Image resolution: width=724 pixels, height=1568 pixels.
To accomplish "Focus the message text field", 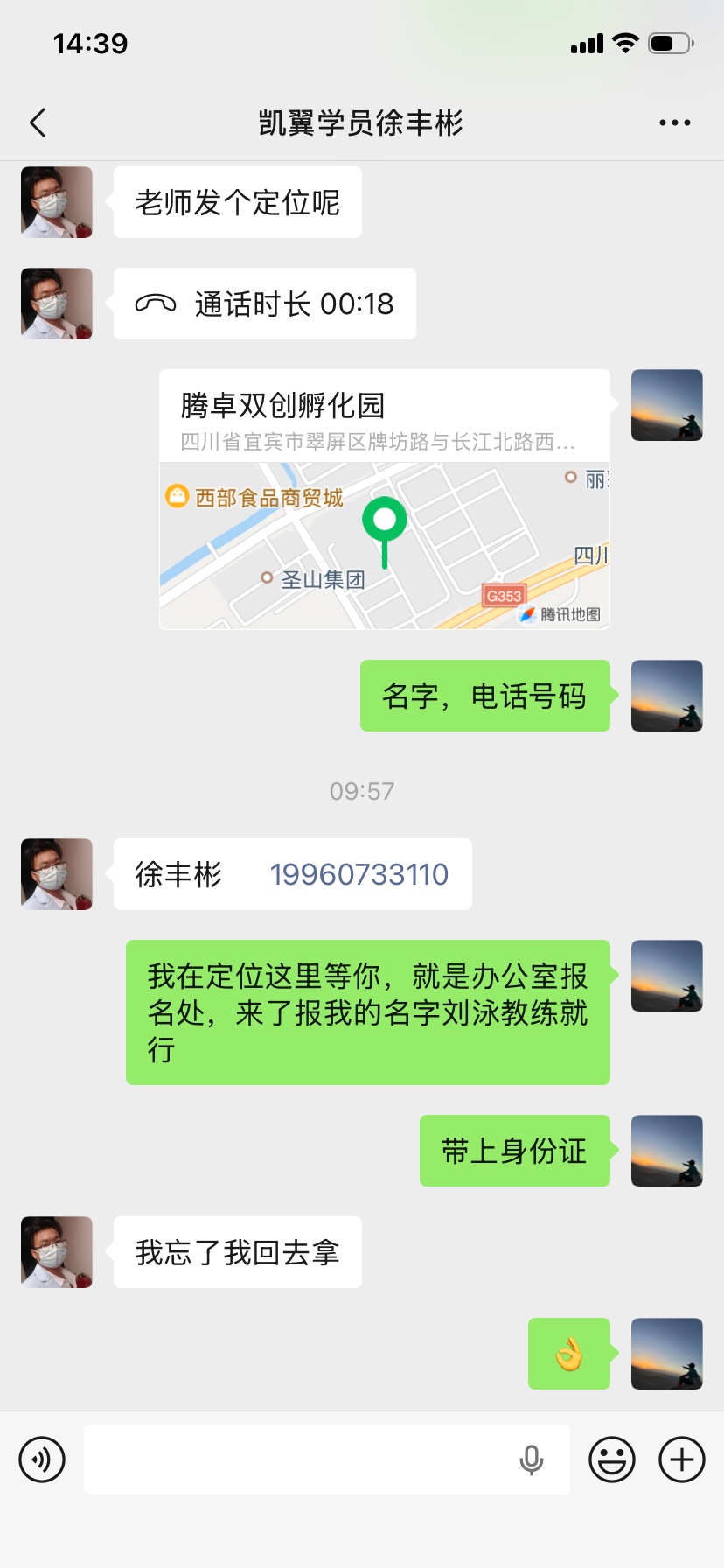I will (x=297, y=1459).
